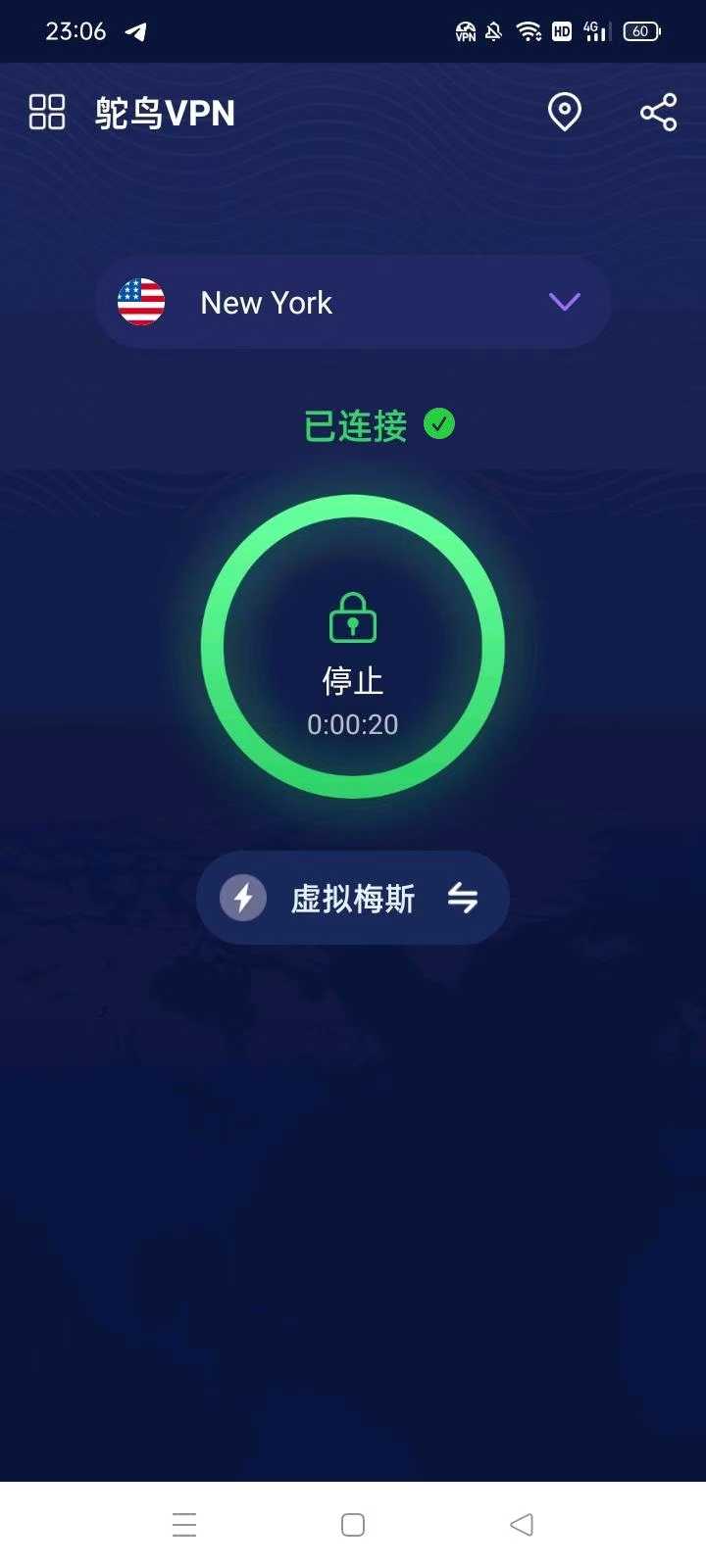Go back using the system back button
The height and width of the screenshot is (1568, 706).
click(x=522, y=1524)
